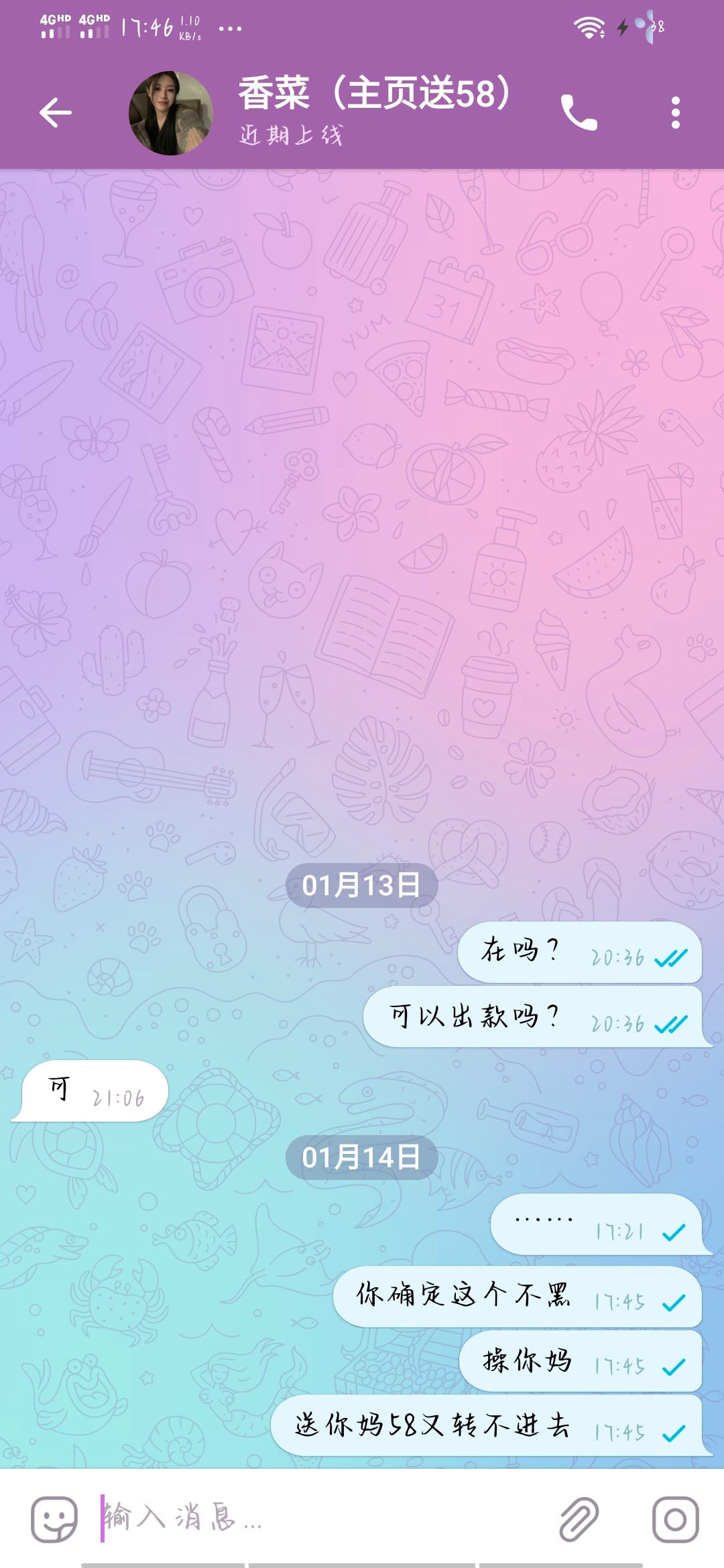724x1568 pixels.
Task: Open the 香菜（主页送58）chat title
Action: point(375,94)
